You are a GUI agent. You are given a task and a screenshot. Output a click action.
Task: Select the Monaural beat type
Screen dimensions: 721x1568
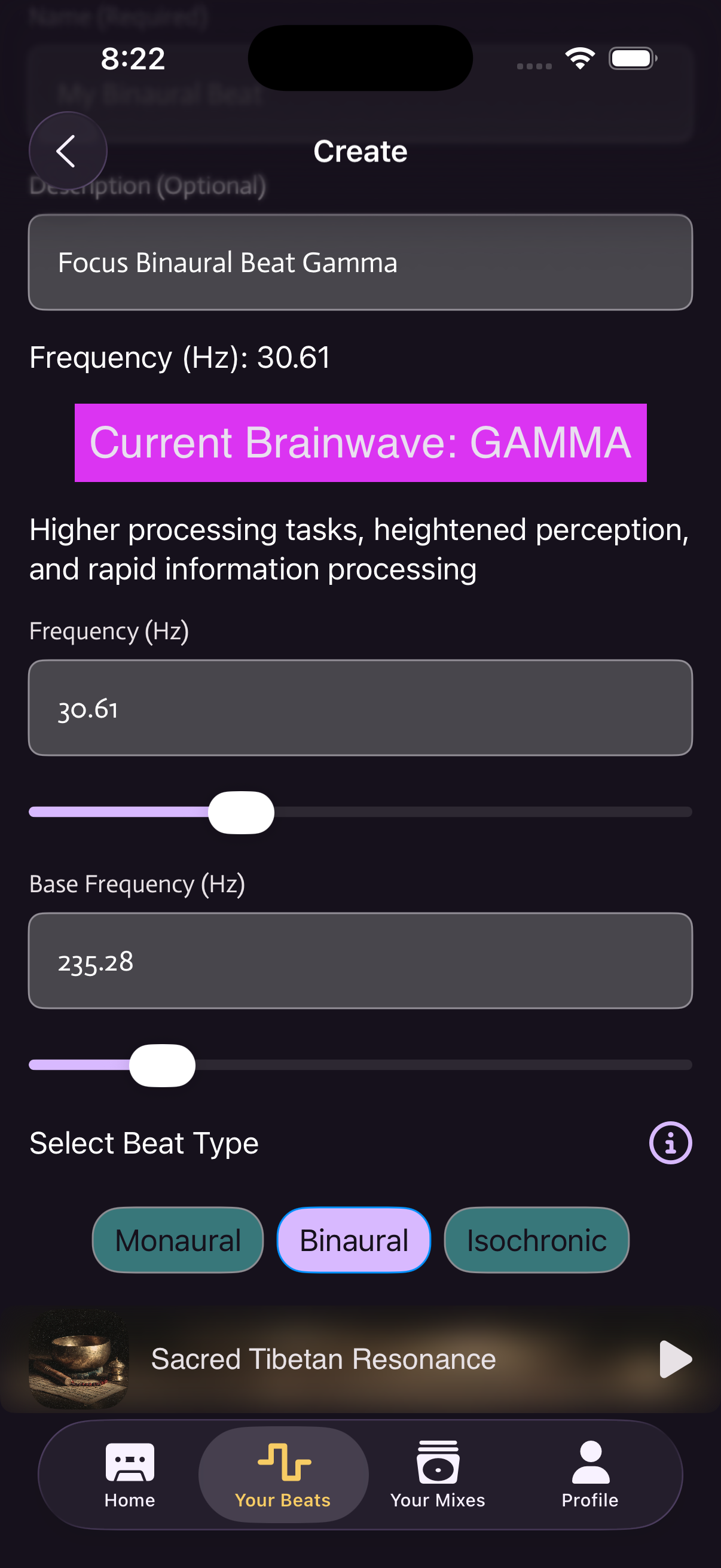point(177,1240)
